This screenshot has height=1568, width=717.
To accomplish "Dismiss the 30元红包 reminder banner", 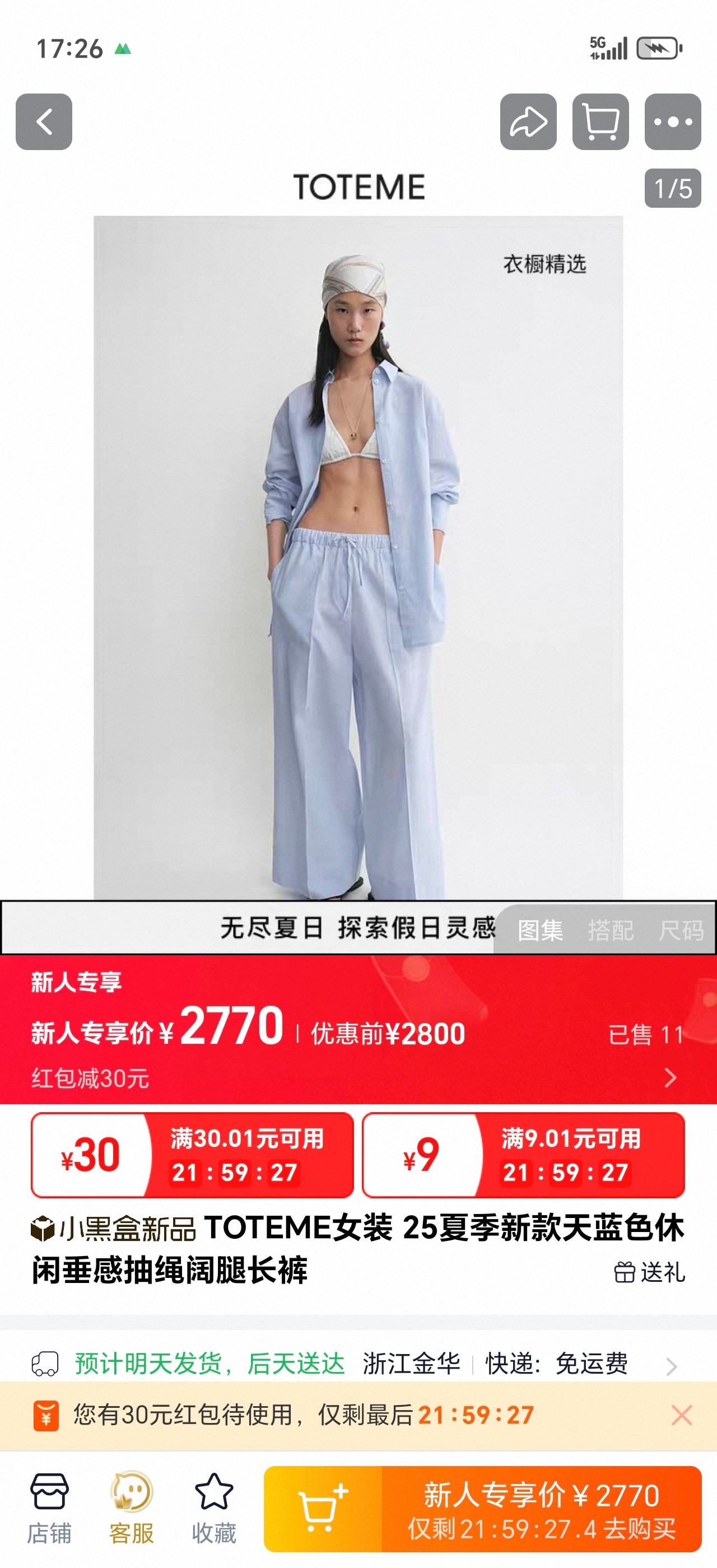I will [682, 1415].
